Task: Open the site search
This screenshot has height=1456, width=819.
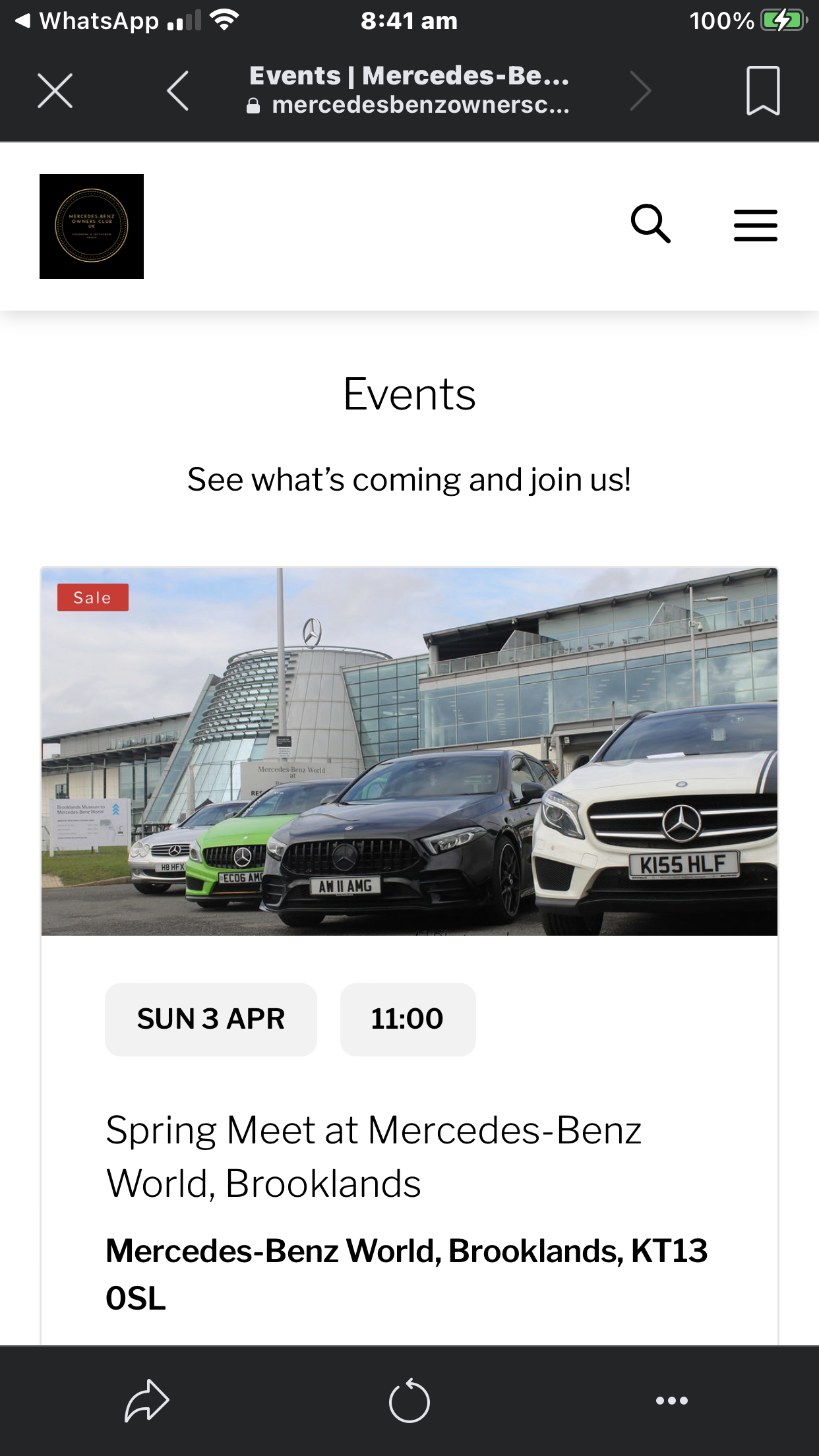Action: pos(650,224)
